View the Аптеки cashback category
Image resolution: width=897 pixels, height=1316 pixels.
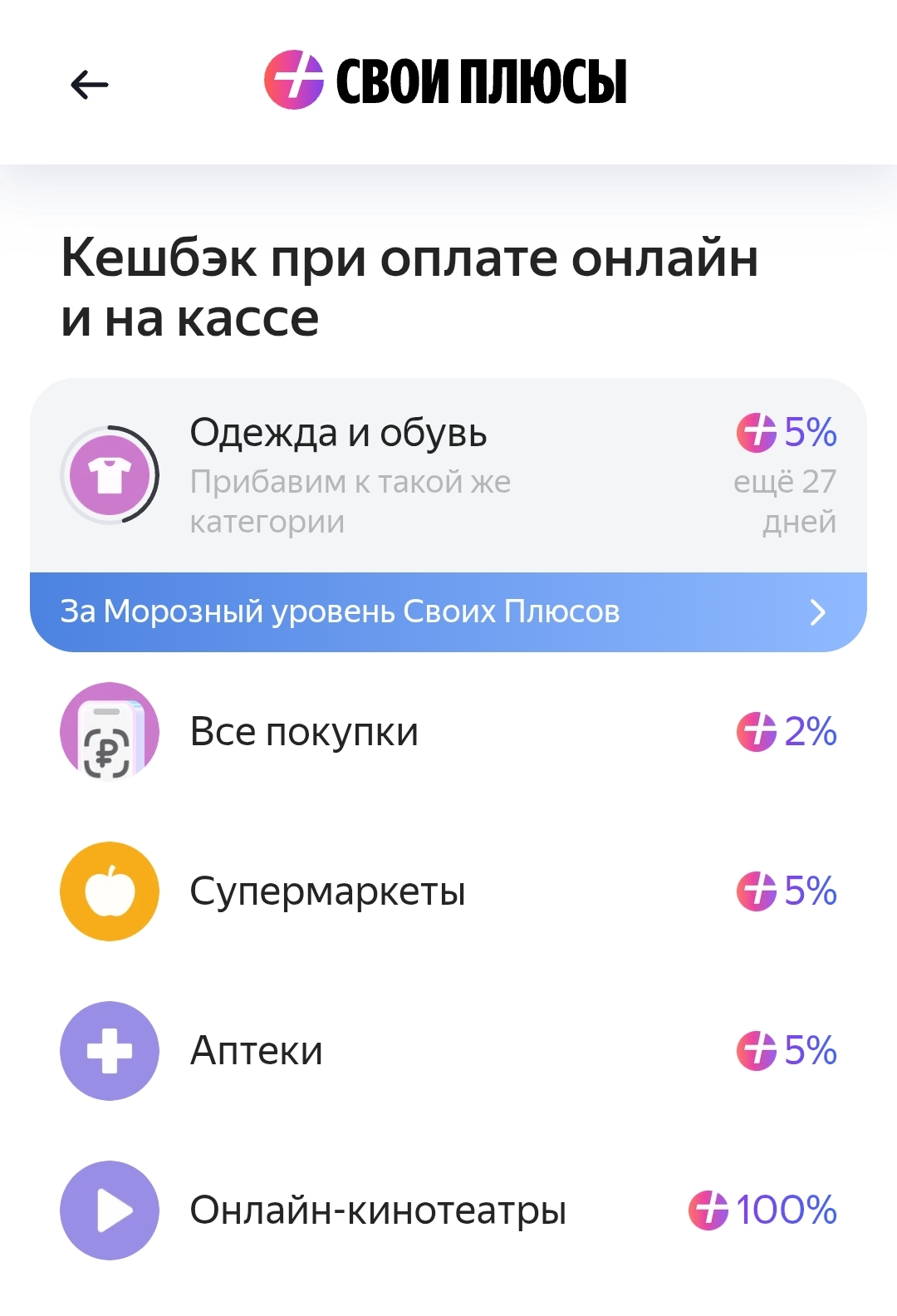coord(448,1051)
